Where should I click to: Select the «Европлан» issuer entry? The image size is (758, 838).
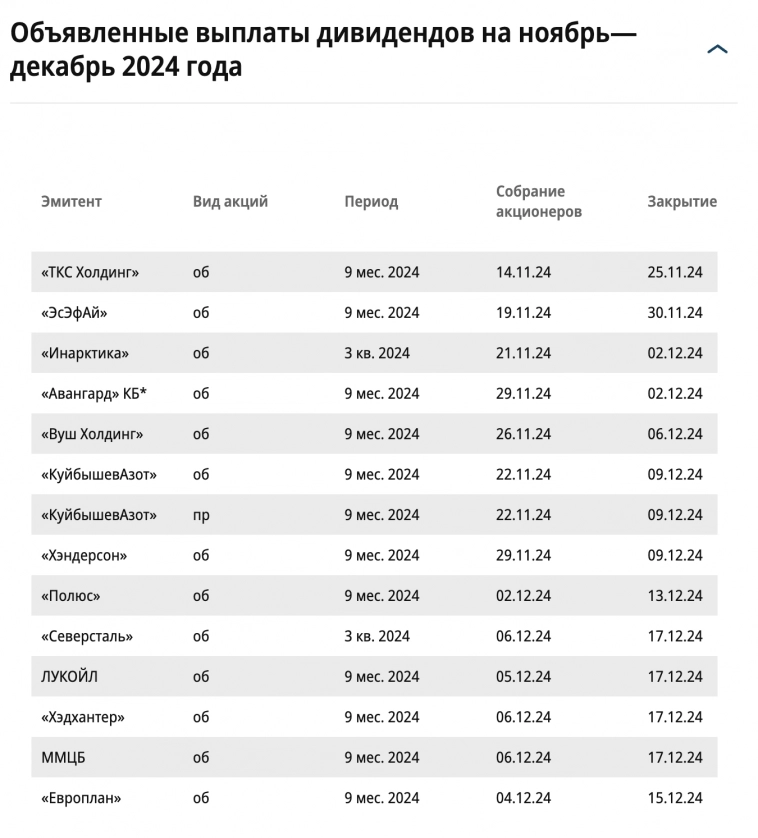point(84,798)
